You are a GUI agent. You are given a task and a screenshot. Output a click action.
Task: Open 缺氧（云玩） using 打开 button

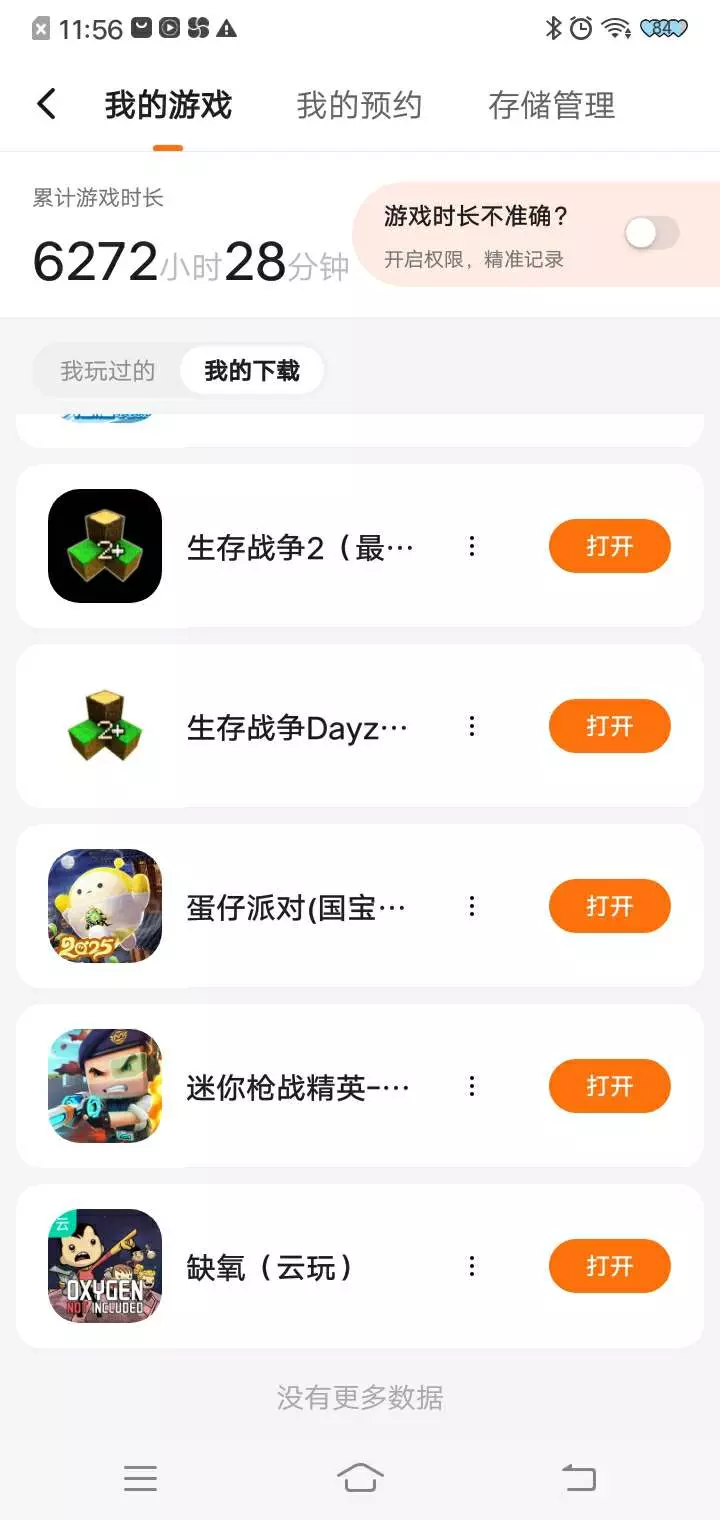click(609, 1266)
